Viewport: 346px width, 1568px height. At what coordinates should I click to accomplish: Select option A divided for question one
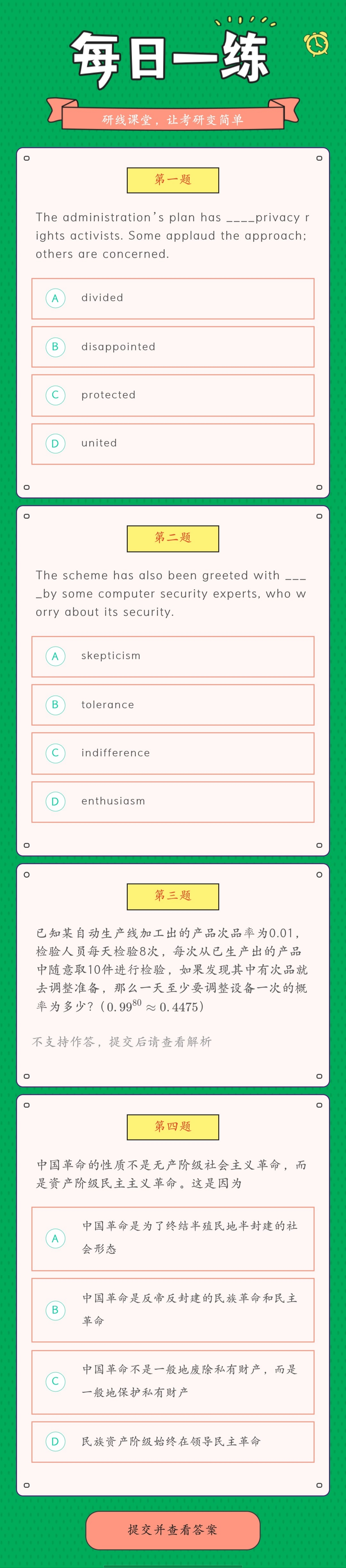tap(172, 298)
